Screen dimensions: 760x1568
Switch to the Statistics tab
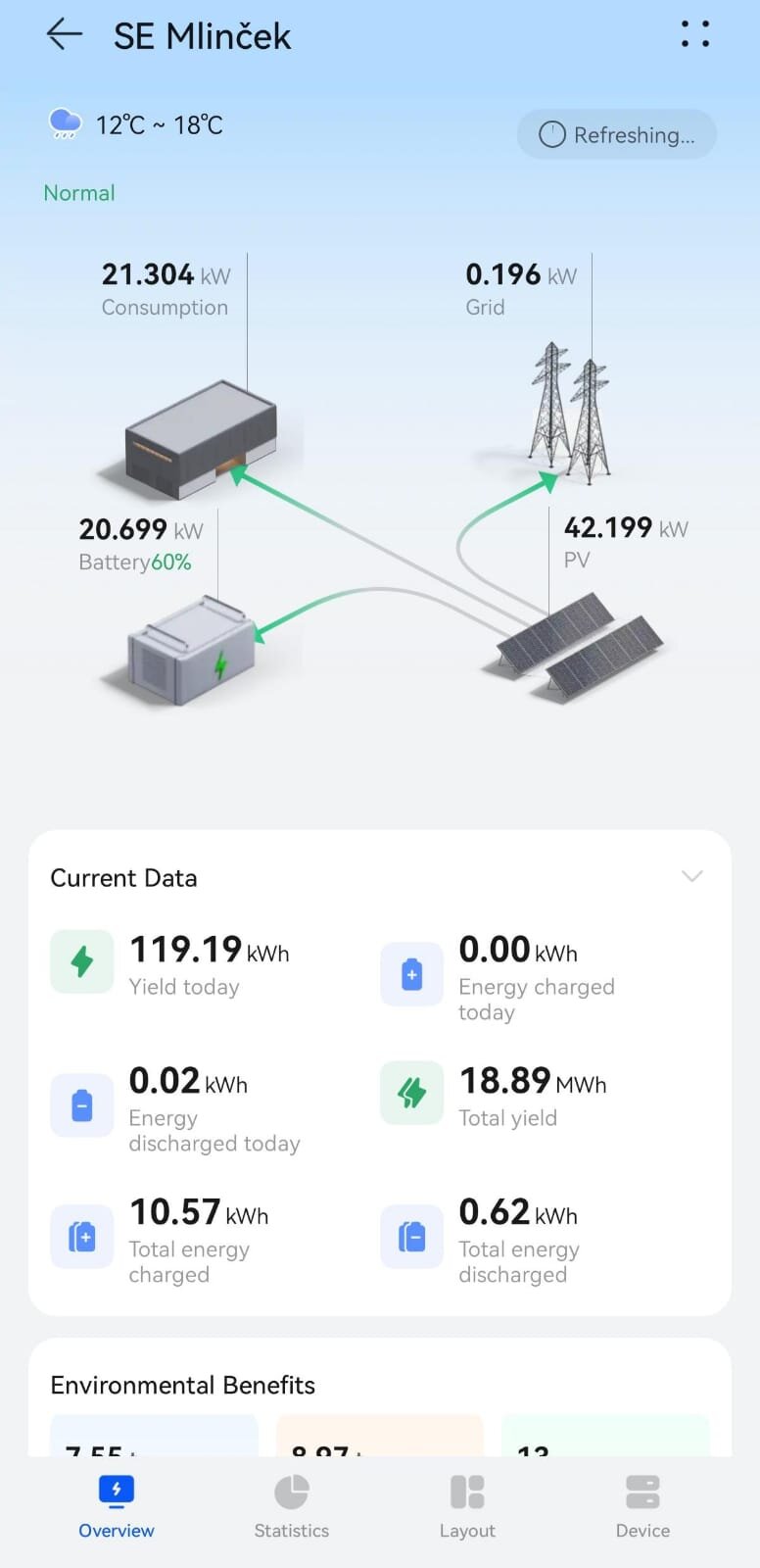(291, 1506)
